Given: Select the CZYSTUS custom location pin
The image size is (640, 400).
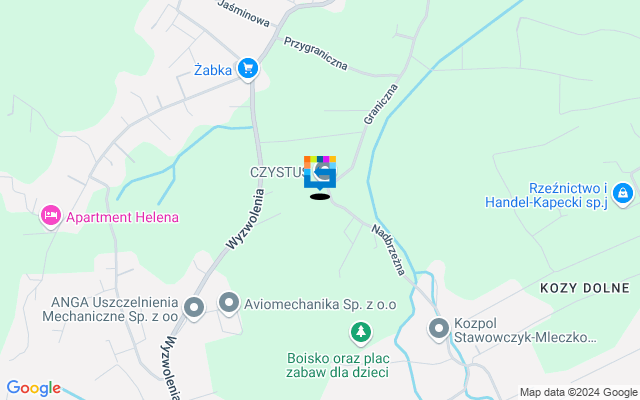Looking at the screenshot, I should (x=320, y=171).
